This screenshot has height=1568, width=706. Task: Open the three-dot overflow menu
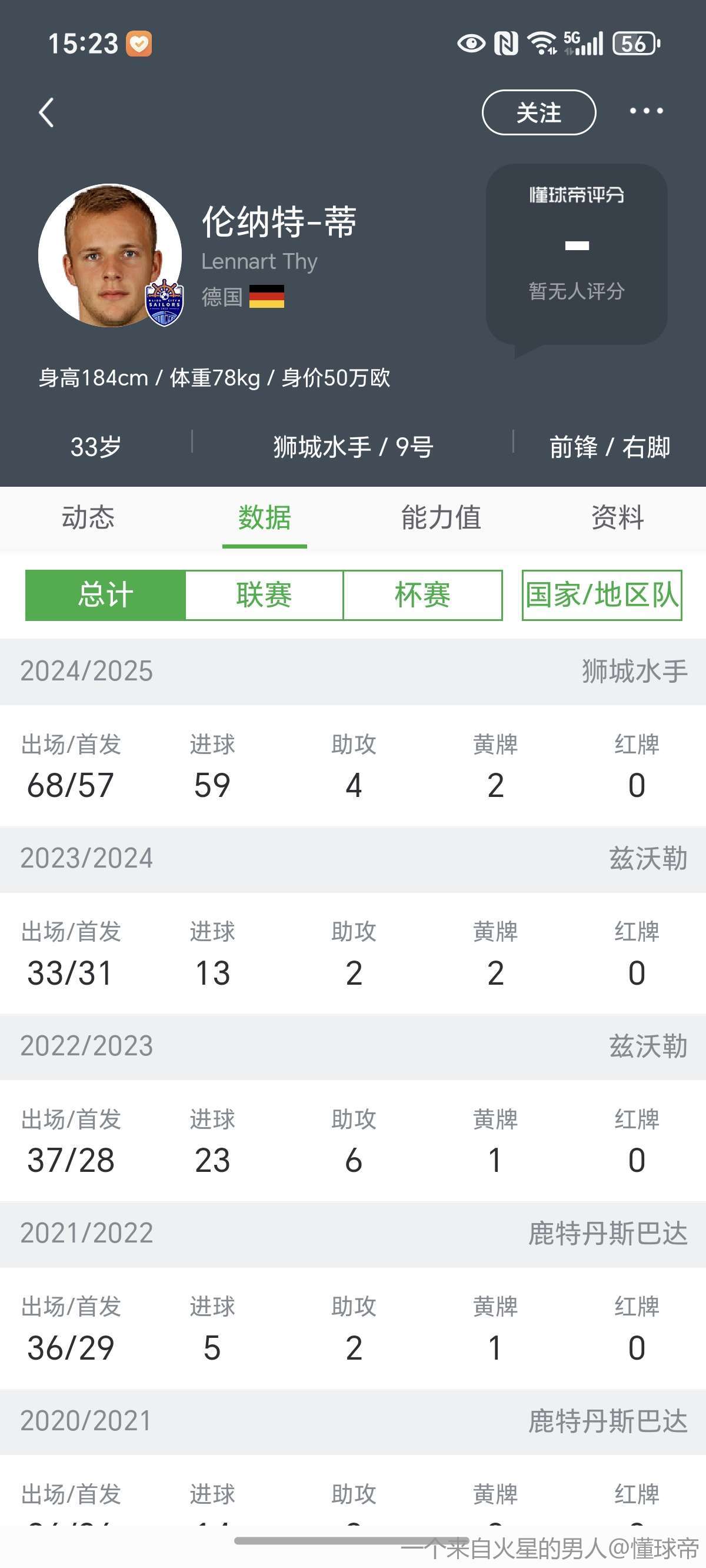tap(646, 111)
